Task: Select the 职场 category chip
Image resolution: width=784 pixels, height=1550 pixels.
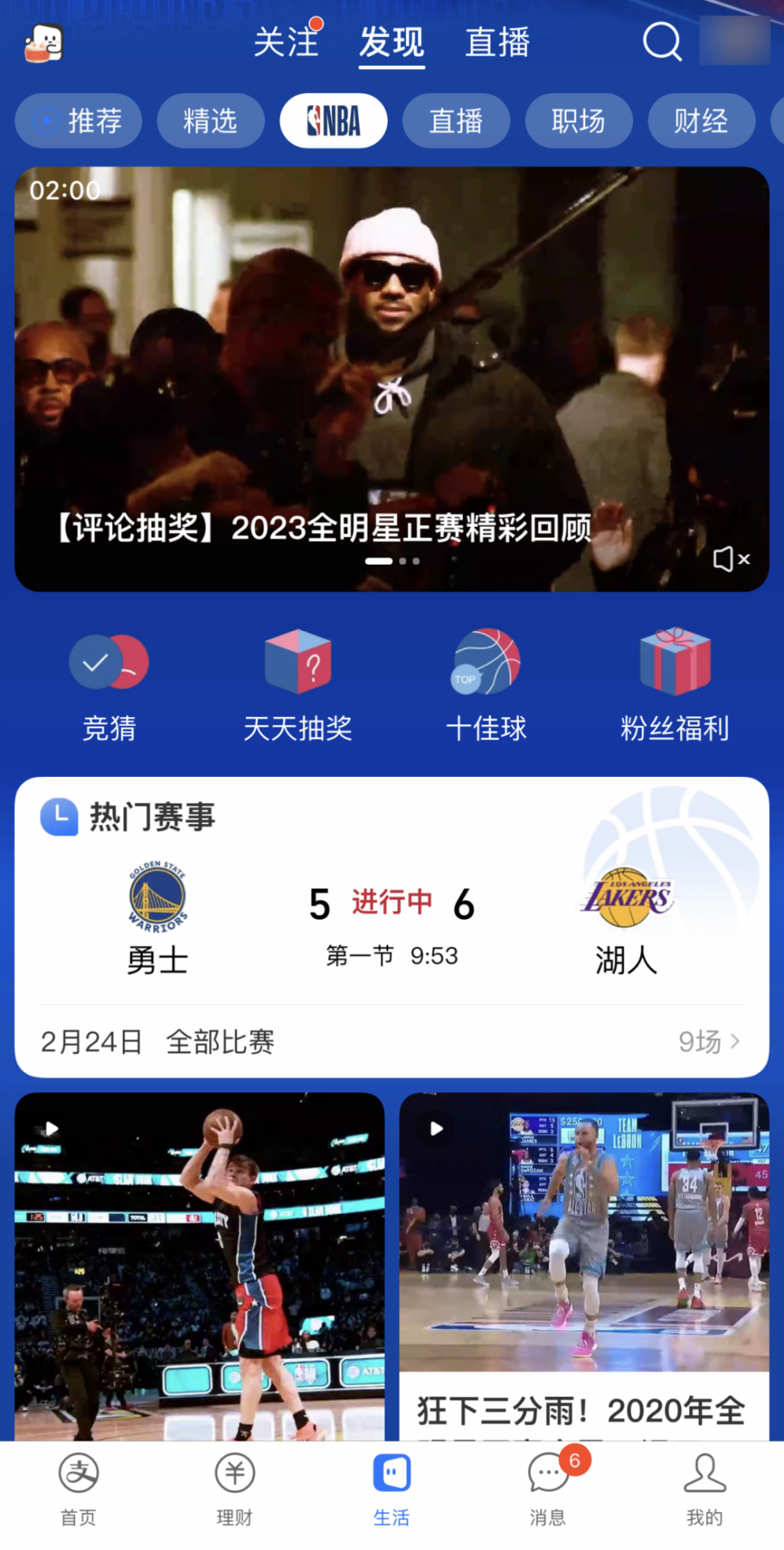Action: (578, 120)
